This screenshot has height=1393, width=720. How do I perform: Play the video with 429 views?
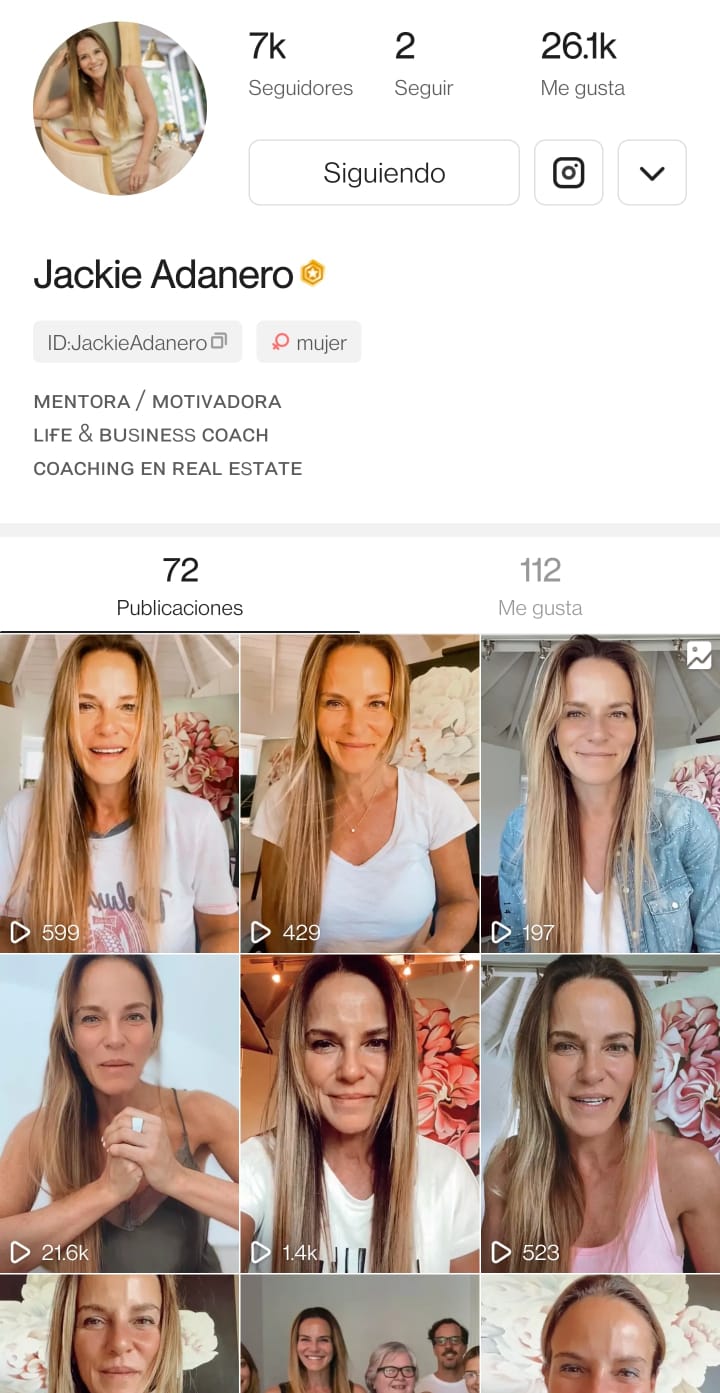(x=360, y=793)
